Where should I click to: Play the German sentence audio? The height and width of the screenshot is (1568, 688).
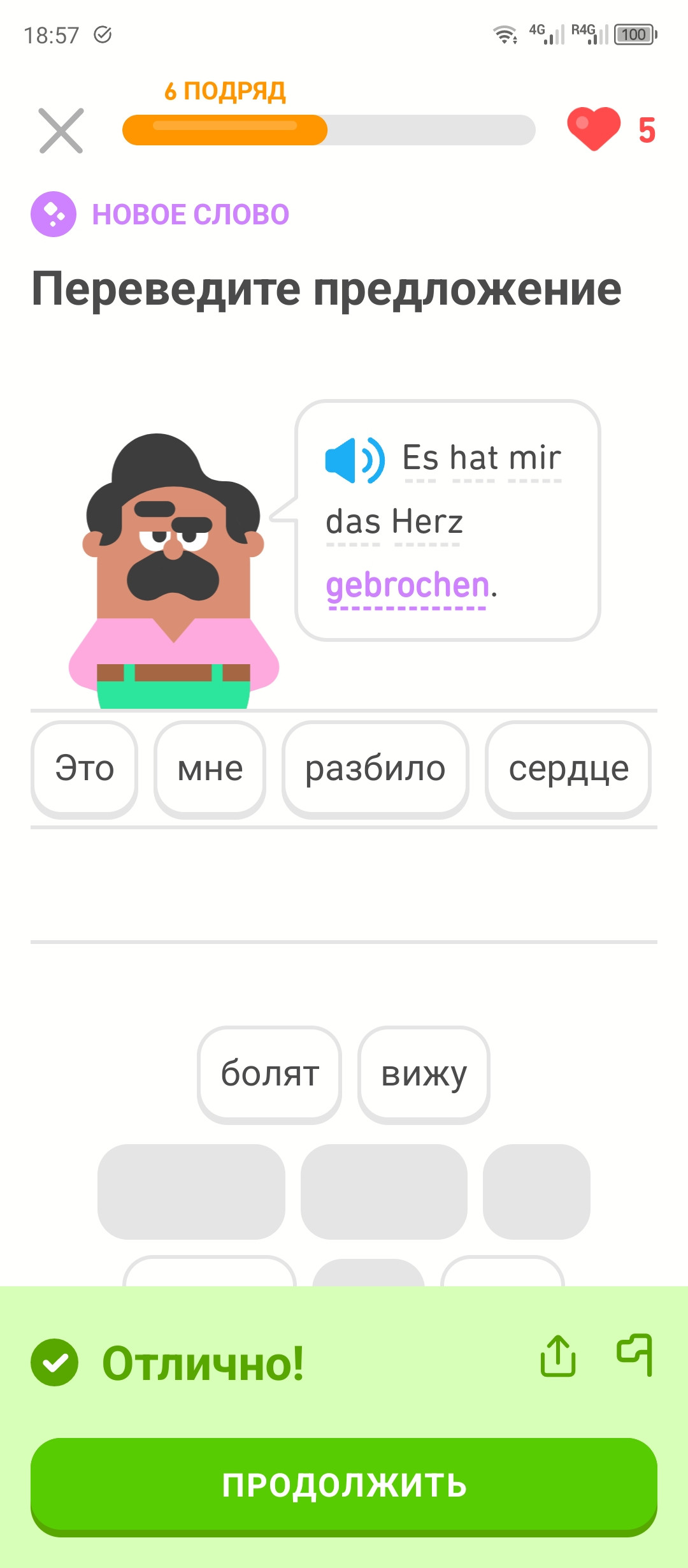click(x=355, y=460)
